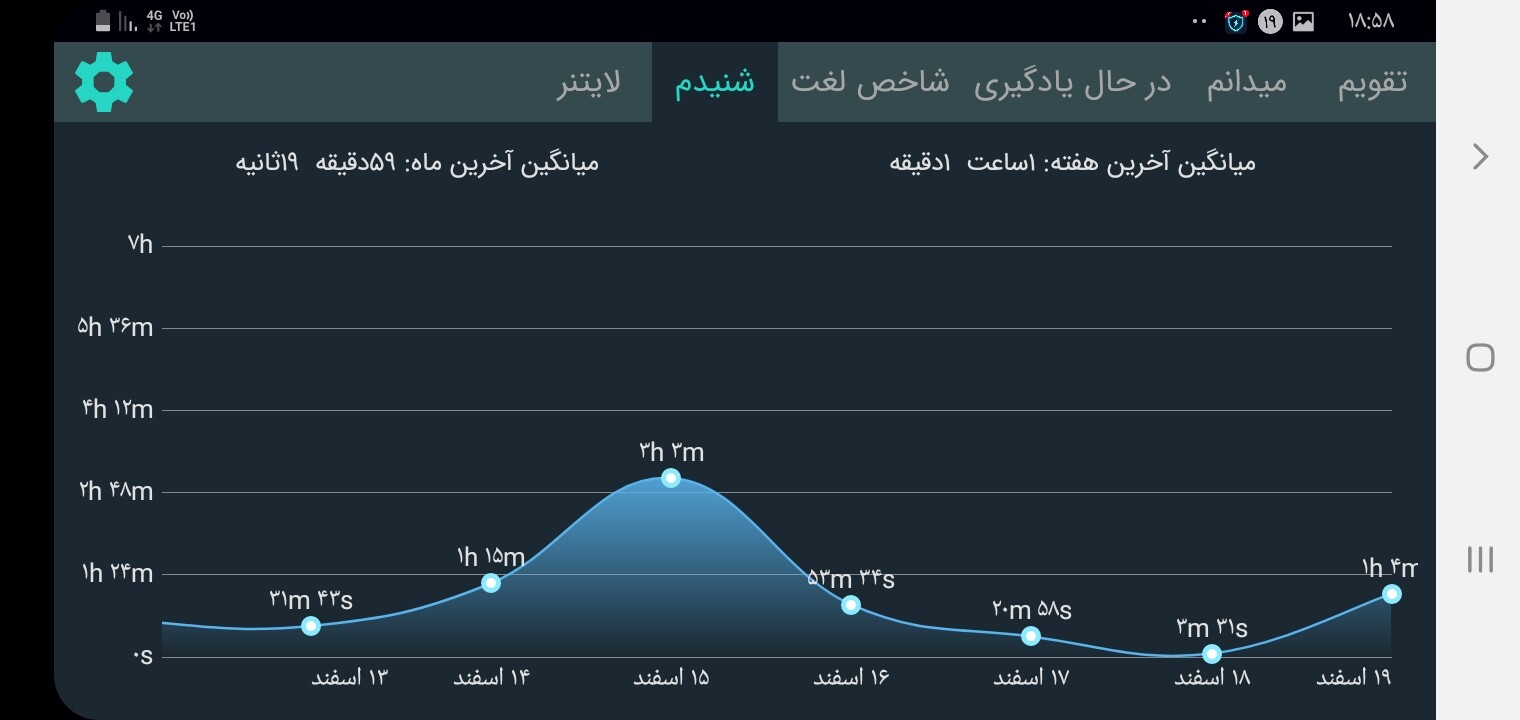Open the شاخص لغت tab
Viewport: 1520px width, 720px height.
pyautogui.click(x=870, y=82)
